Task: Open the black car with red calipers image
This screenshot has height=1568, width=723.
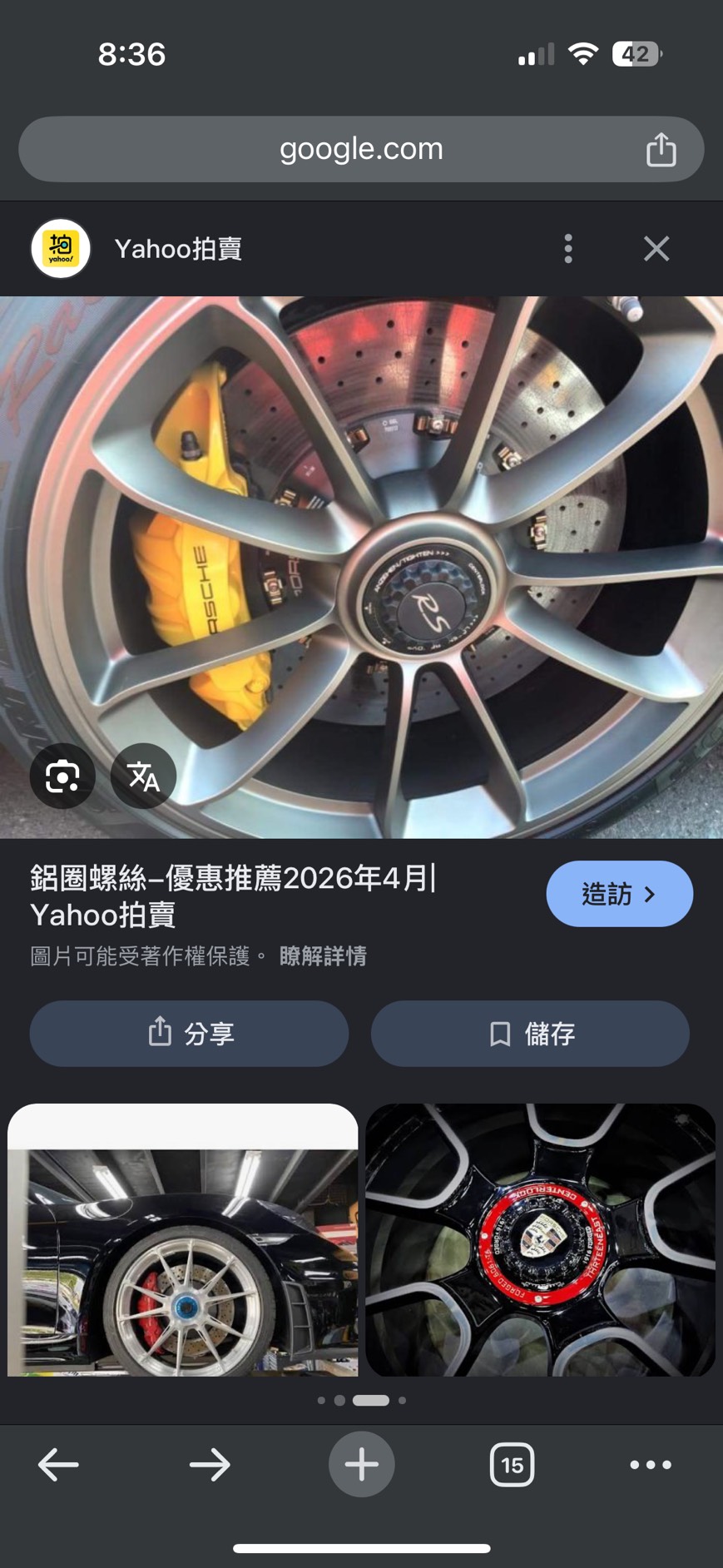Action: coord(183,1240)
